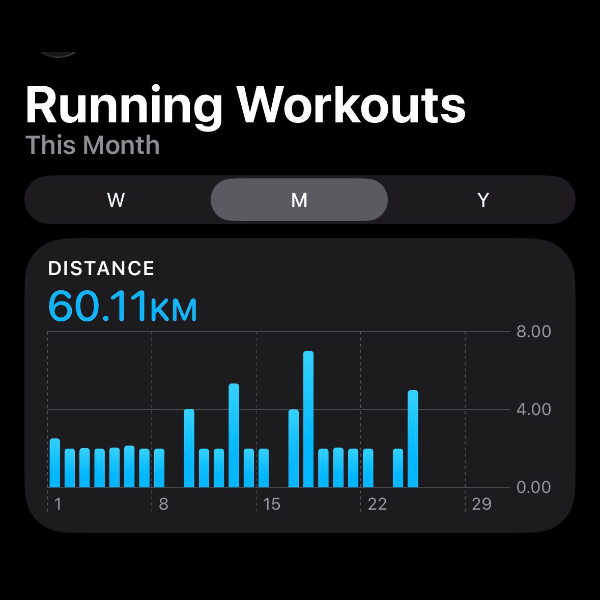Show the Y yearly view
Screen dimensions: 600x600
482,200
